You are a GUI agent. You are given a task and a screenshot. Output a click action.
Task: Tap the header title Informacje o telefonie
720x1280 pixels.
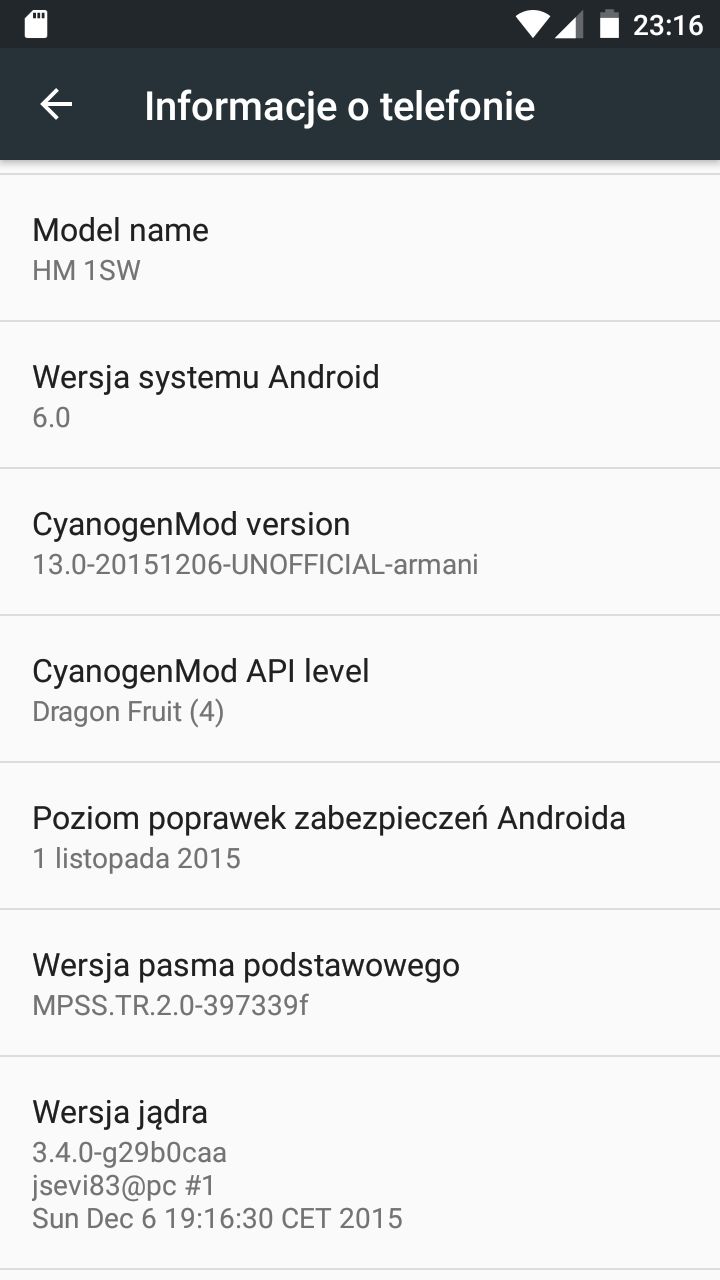pos(339,104)
